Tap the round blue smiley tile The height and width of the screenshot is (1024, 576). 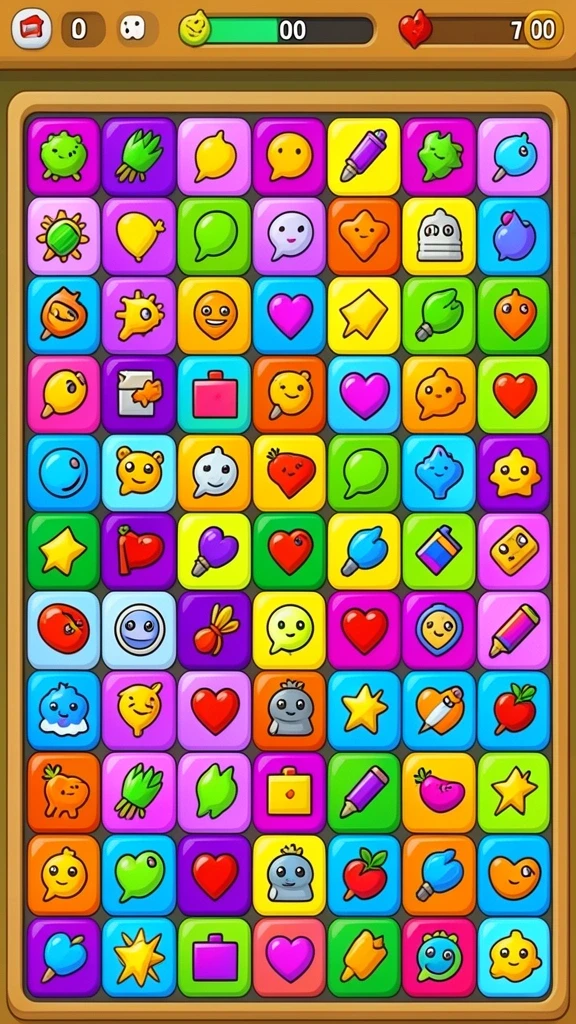pyautogui.click(x=138, y=631)
